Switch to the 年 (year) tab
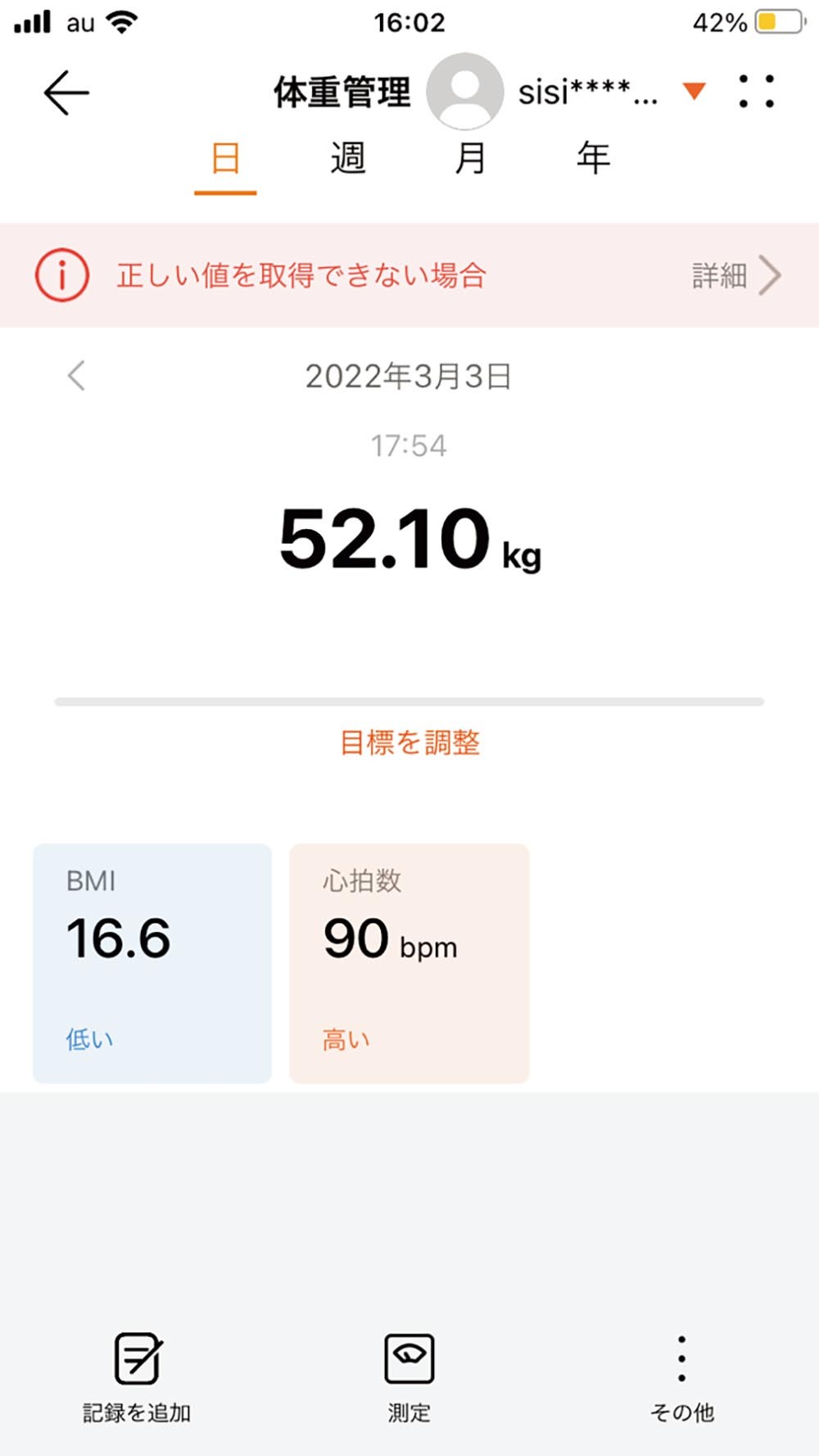The image size is (819, 1456). pyautogui.click(x=593, y=158)
